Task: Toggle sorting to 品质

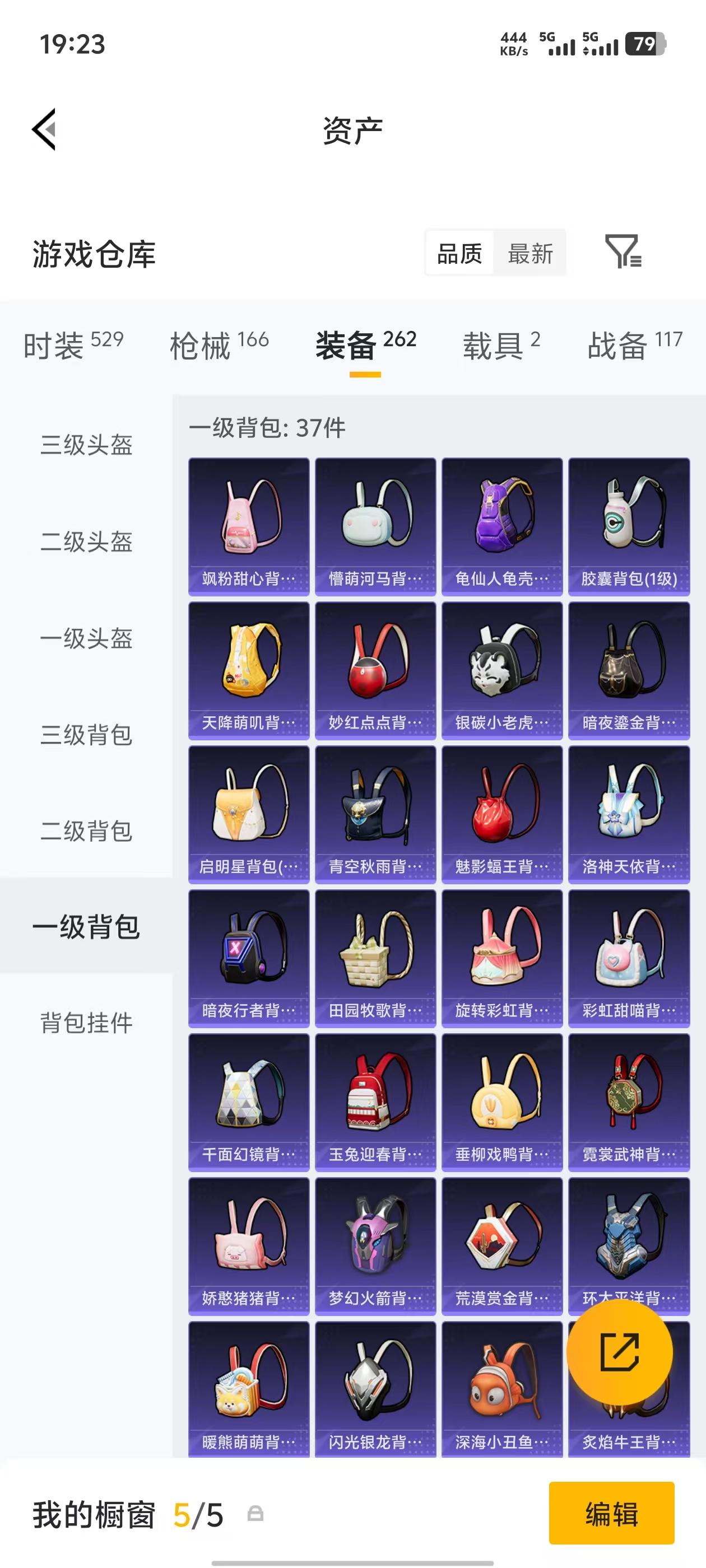Action: tap(459, 254)
